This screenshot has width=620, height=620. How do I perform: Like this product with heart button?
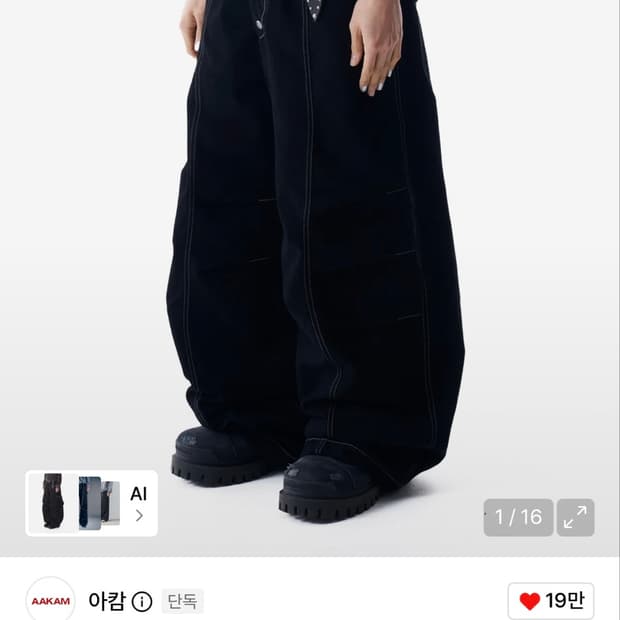point(551,601)
